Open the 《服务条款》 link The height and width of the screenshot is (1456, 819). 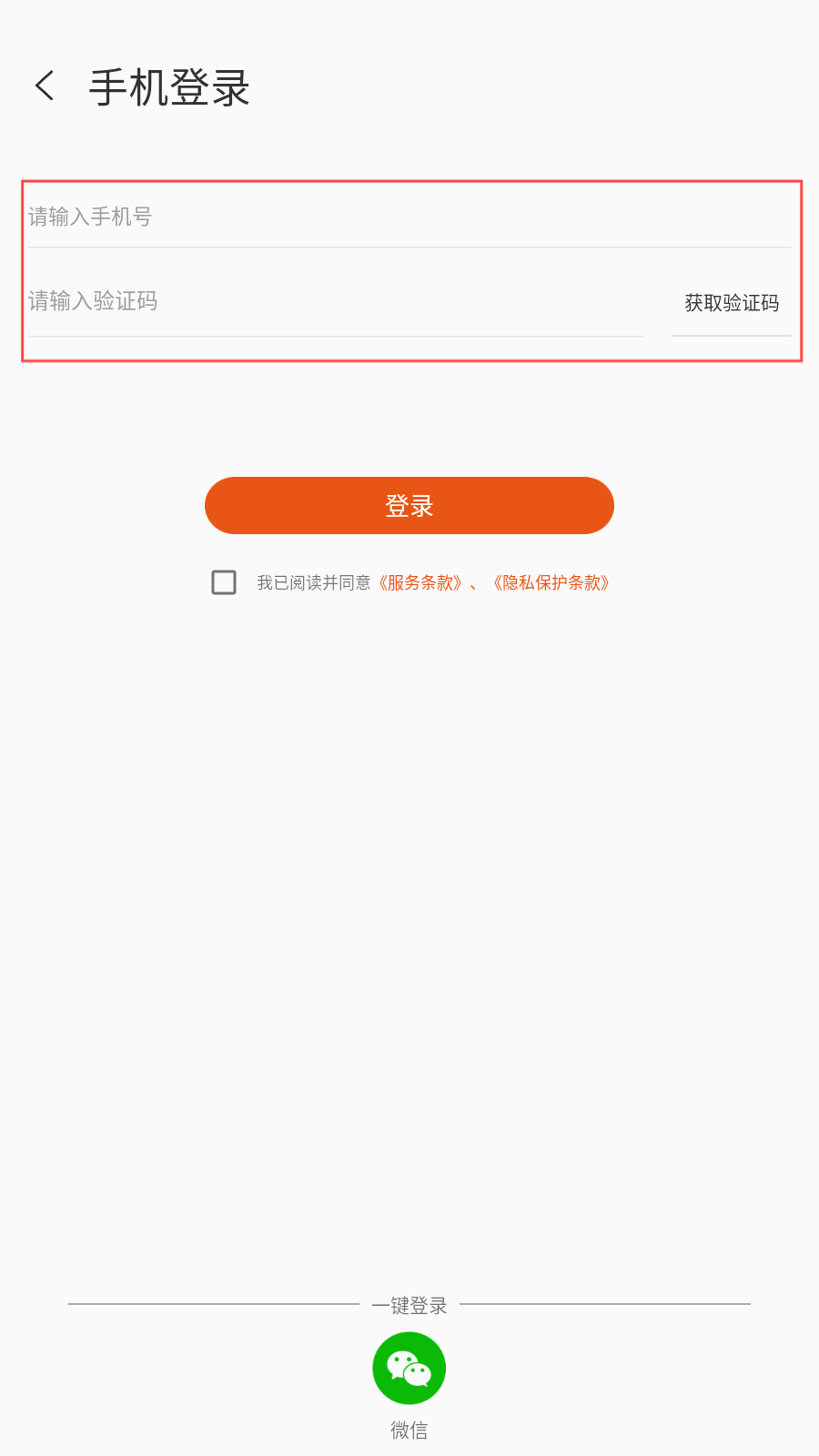[420, 582]
